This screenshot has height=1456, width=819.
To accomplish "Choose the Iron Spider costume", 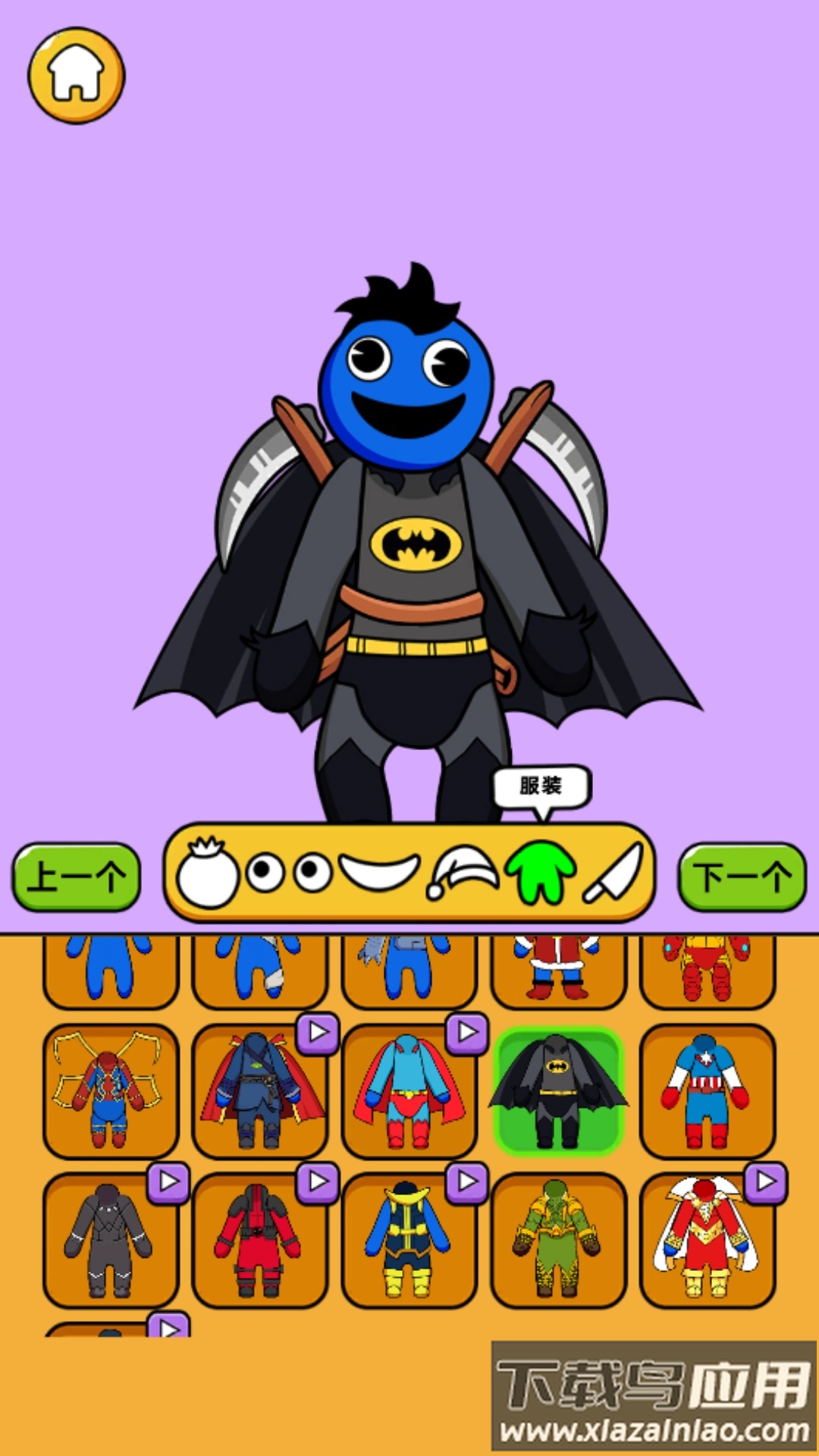I will click(x=110, y=1090).
